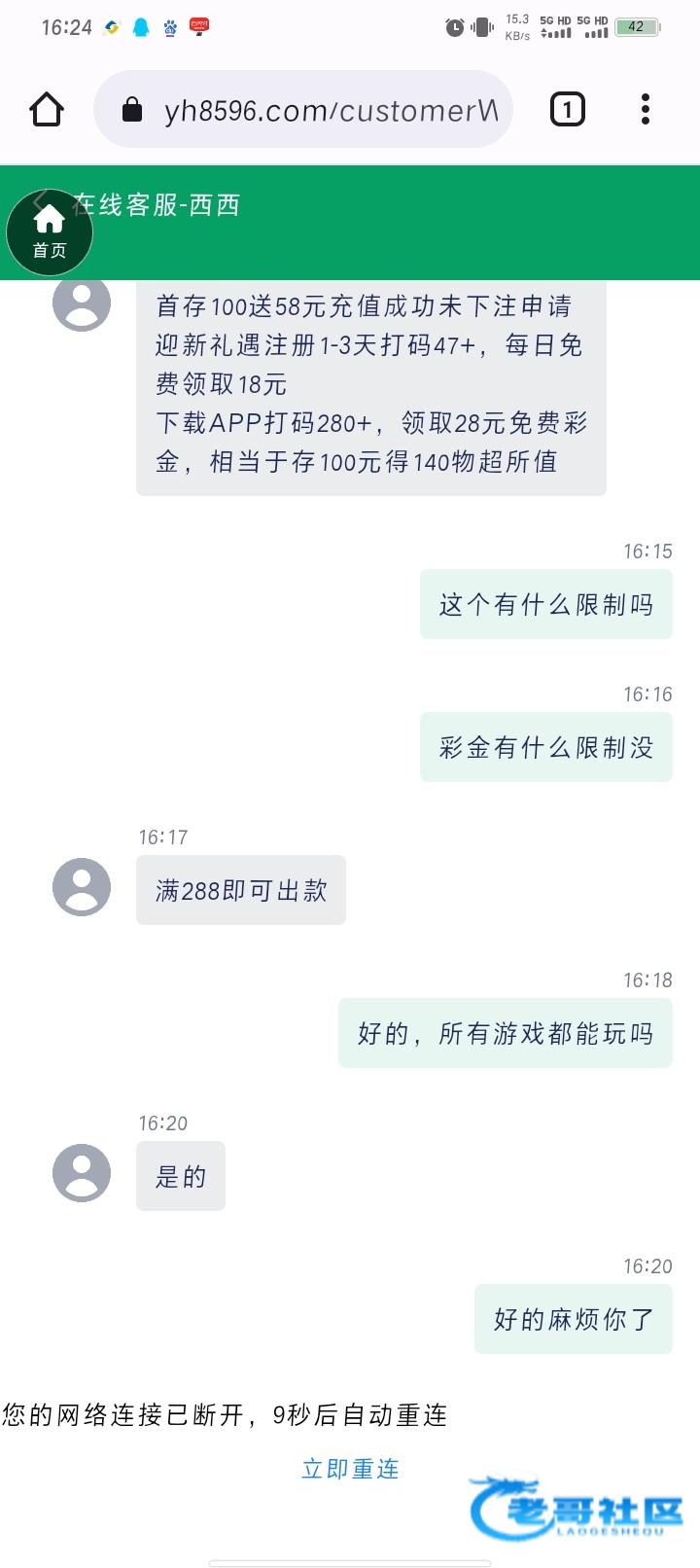
Task: Open the browser overflow menu
Action: click(x=646, y=109)
